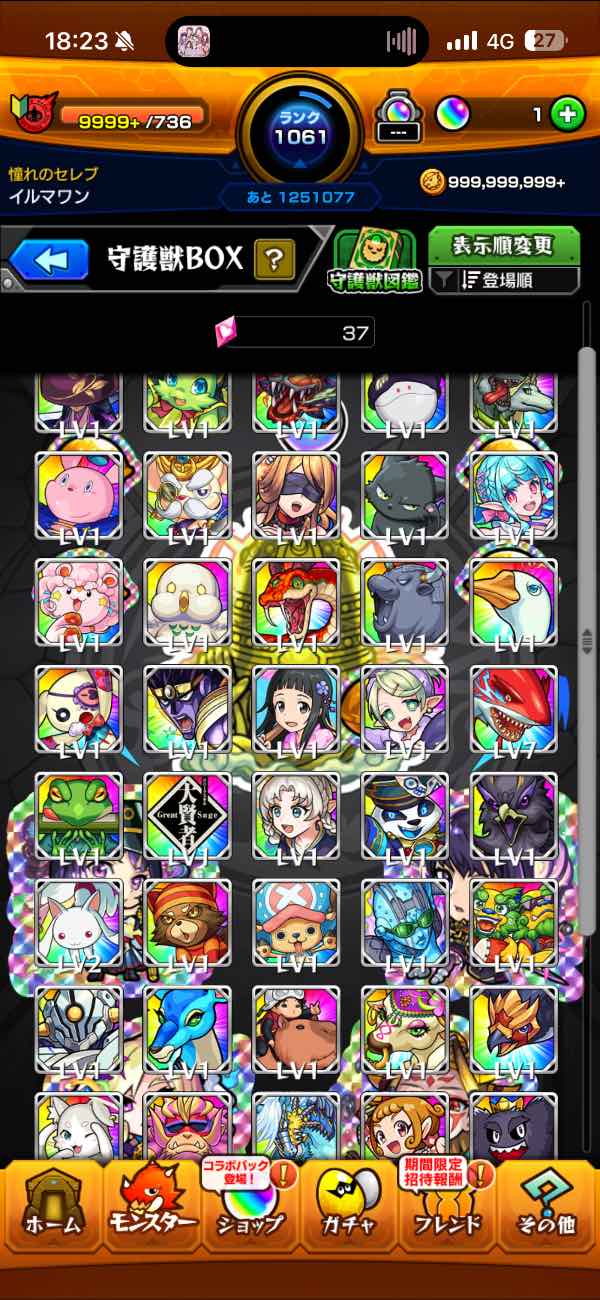This screenshot has width=600, height=1300.
Task: Select the red shark LV7 guardian beast
Action: (513, 709)
